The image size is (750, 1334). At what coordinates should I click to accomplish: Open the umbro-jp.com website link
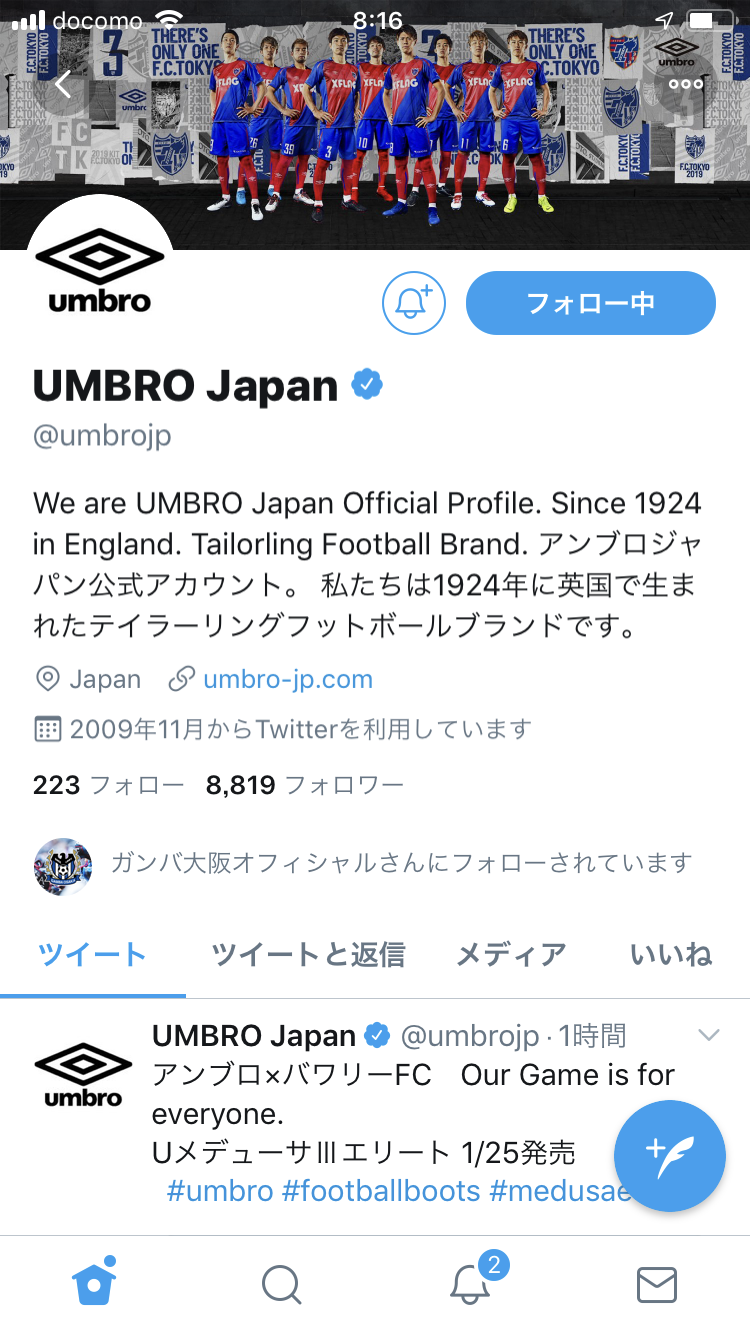click(287, 680)
